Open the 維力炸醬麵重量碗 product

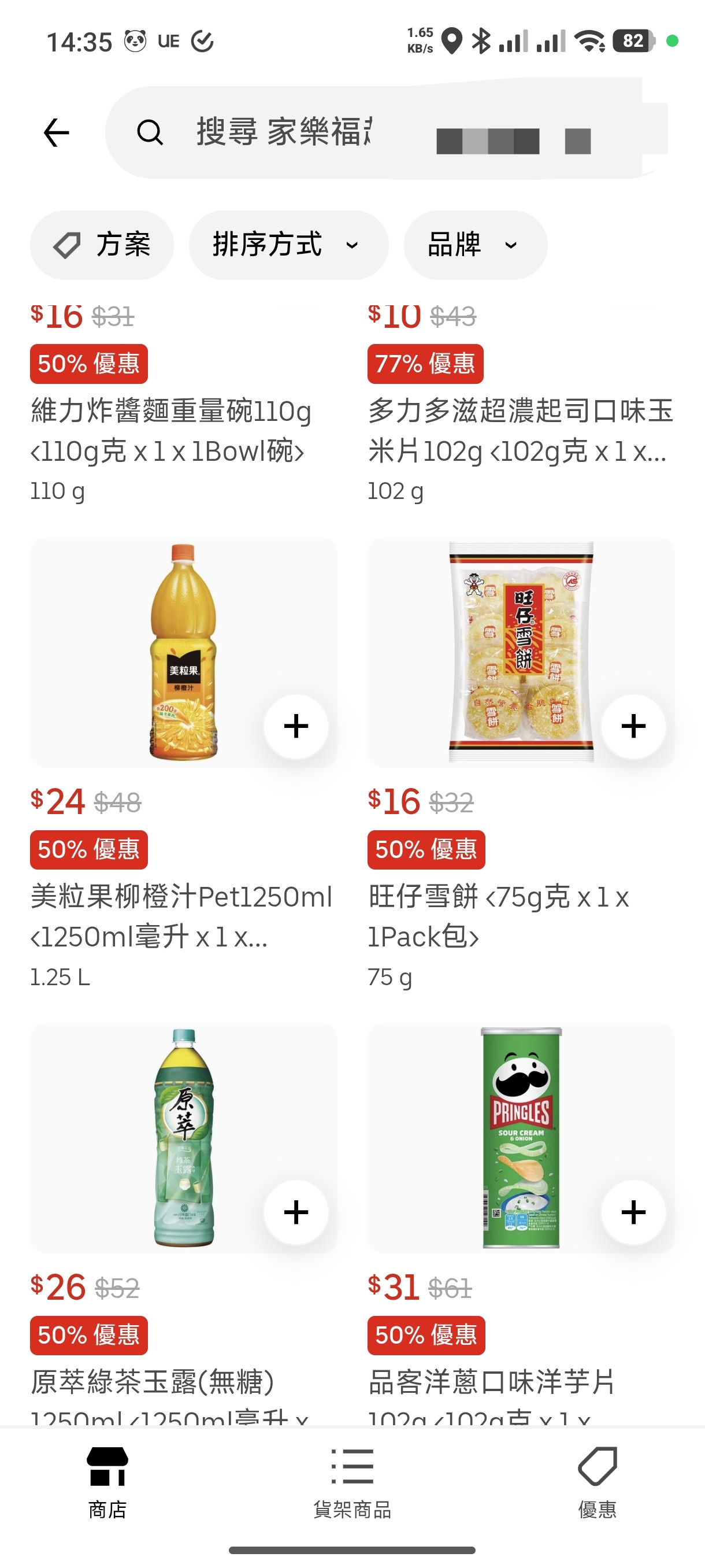170,430
